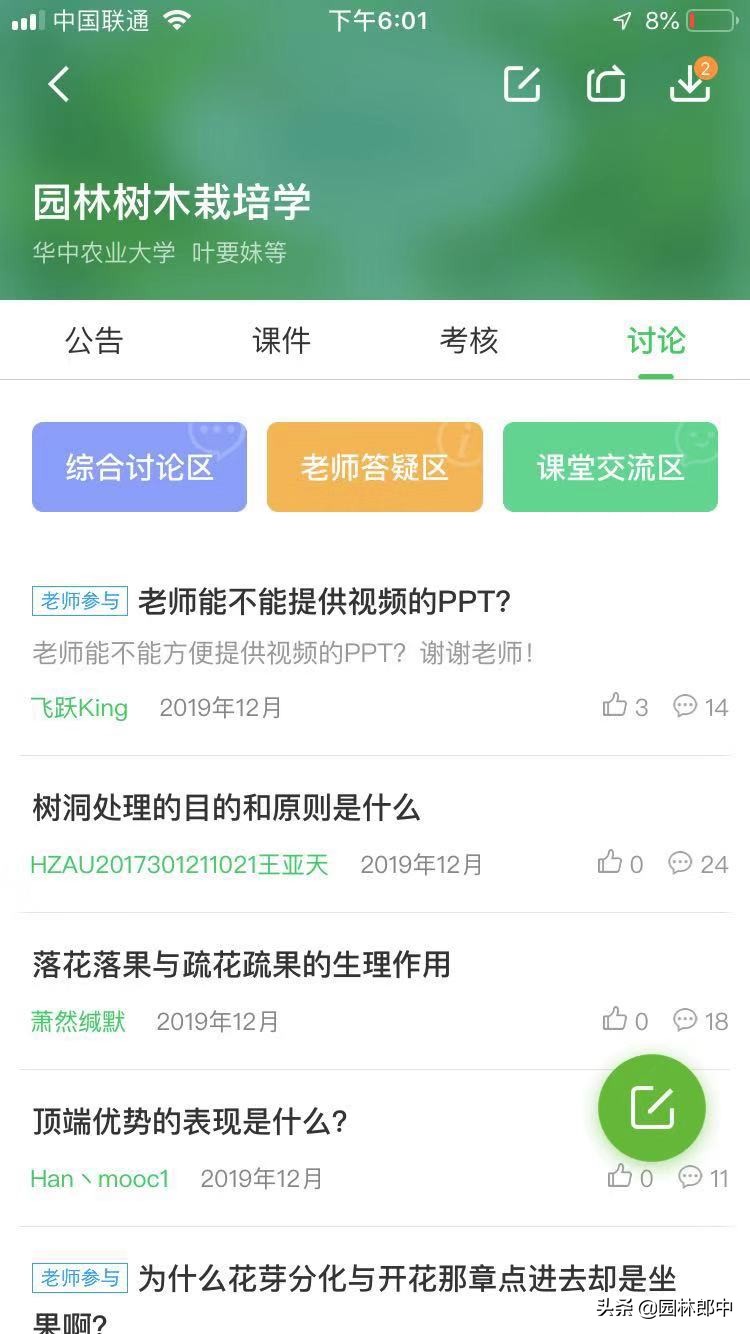Tap the 老师参与 label on the PPT post
Image resolution: width=750 pixels, height=1334 pixels.
[80, 602]
